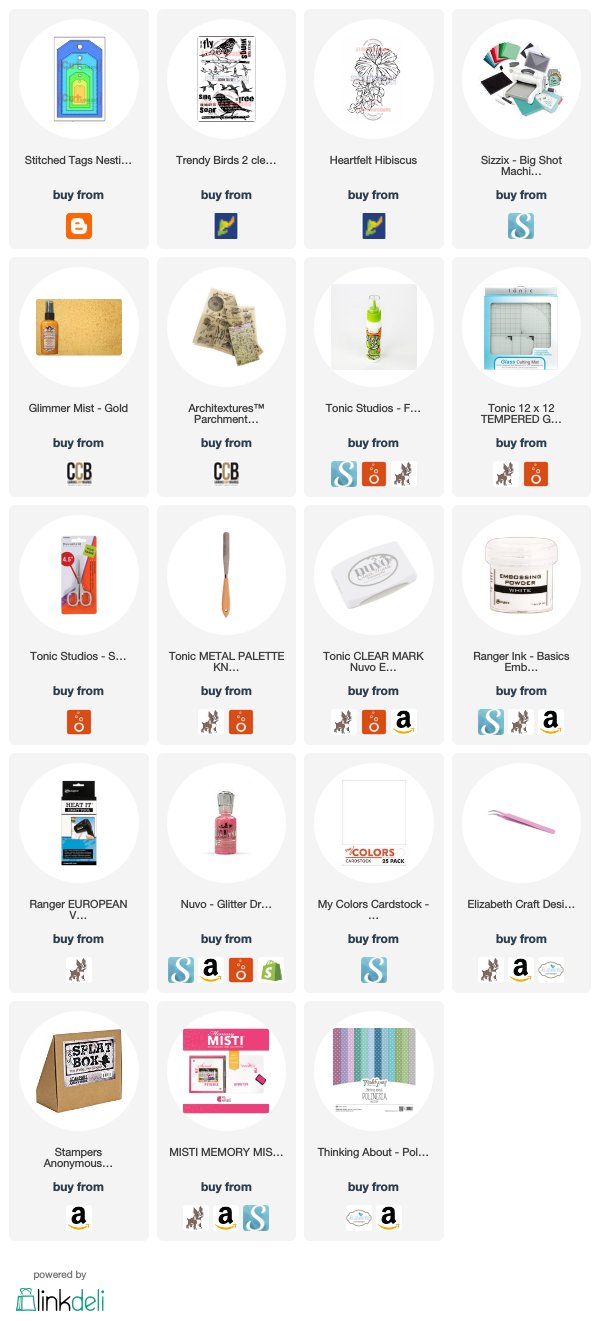Image resolution: width=600 pixels, height=1321 pixels.
Task: Buy the Elizabeth Craft Designs tweezers from Amazon icon
Action: click(x=521, y=970)
